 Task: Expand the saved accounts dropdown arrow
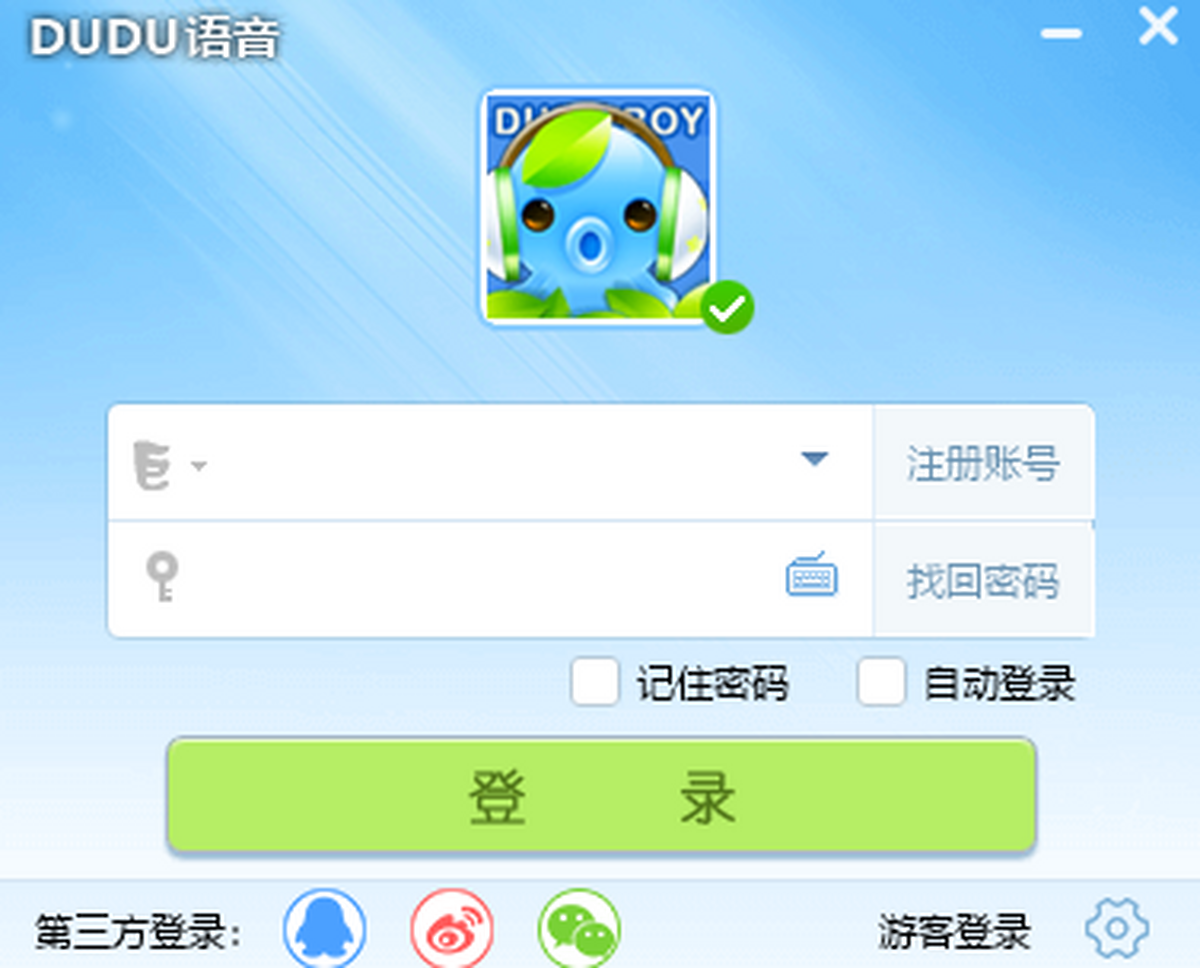click(x=815, y=460)
